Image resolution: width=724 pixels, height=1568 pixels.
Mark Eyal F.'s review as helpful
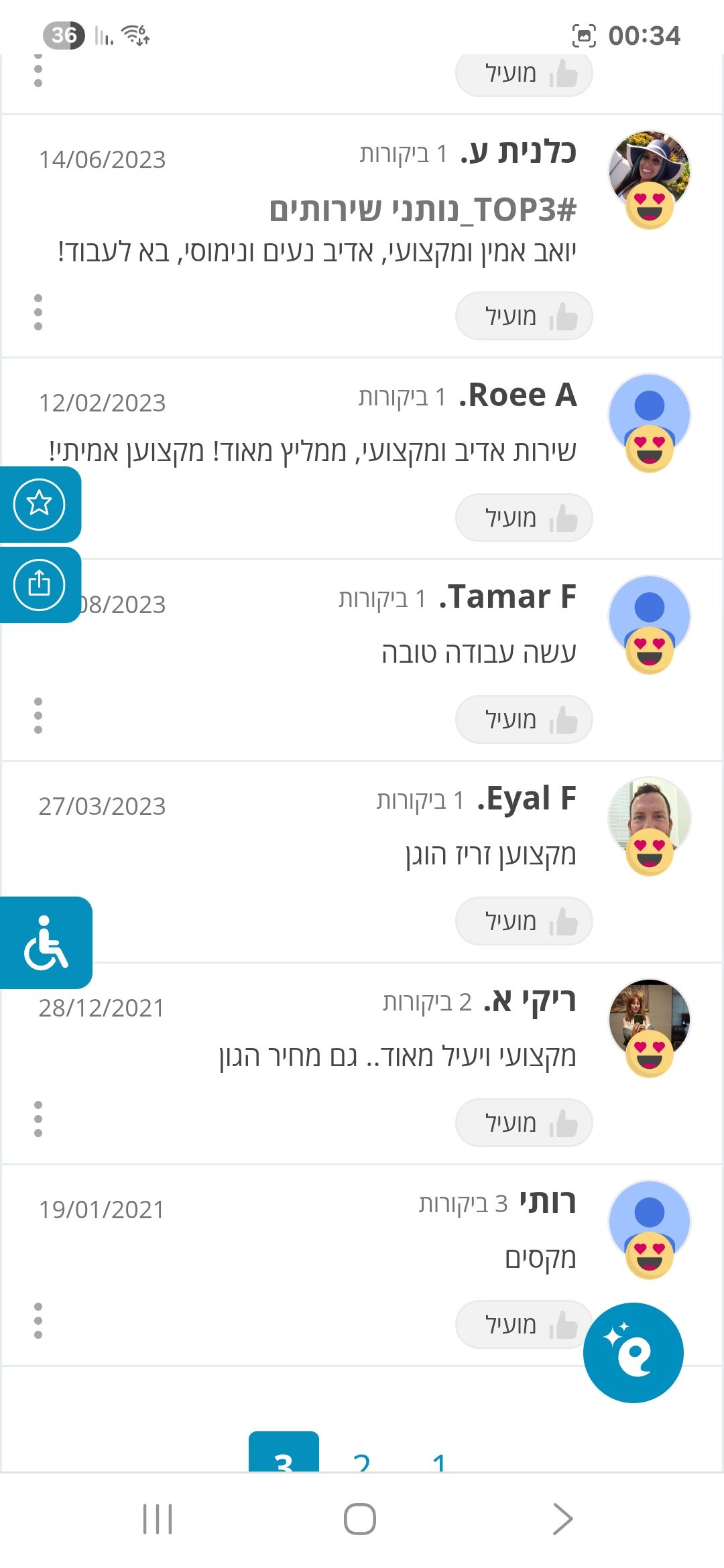(x=524, y=921)
